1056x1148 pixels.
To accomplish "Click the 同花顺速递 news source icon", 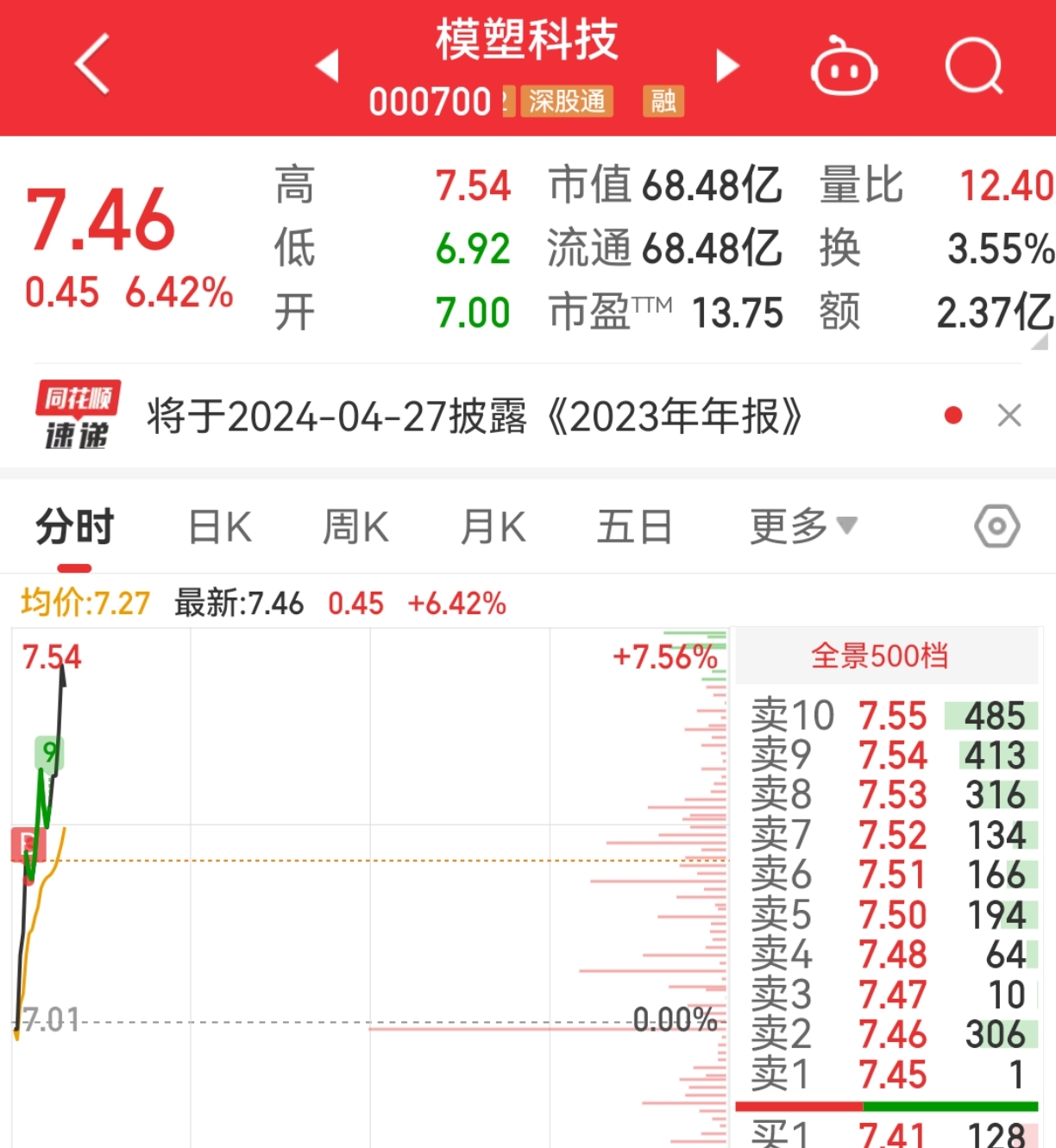I will pyautogui.click(x=76, y=416).
